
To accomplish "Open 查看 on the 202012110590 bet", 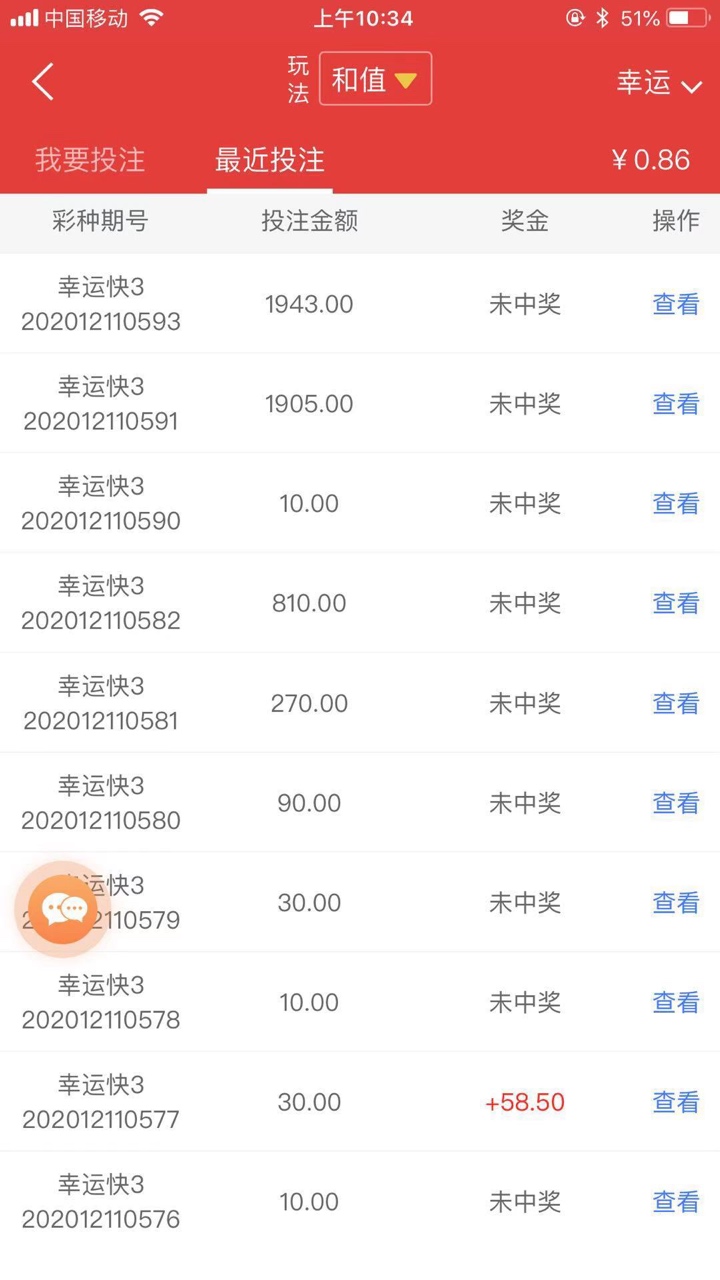I will (676, 503).
